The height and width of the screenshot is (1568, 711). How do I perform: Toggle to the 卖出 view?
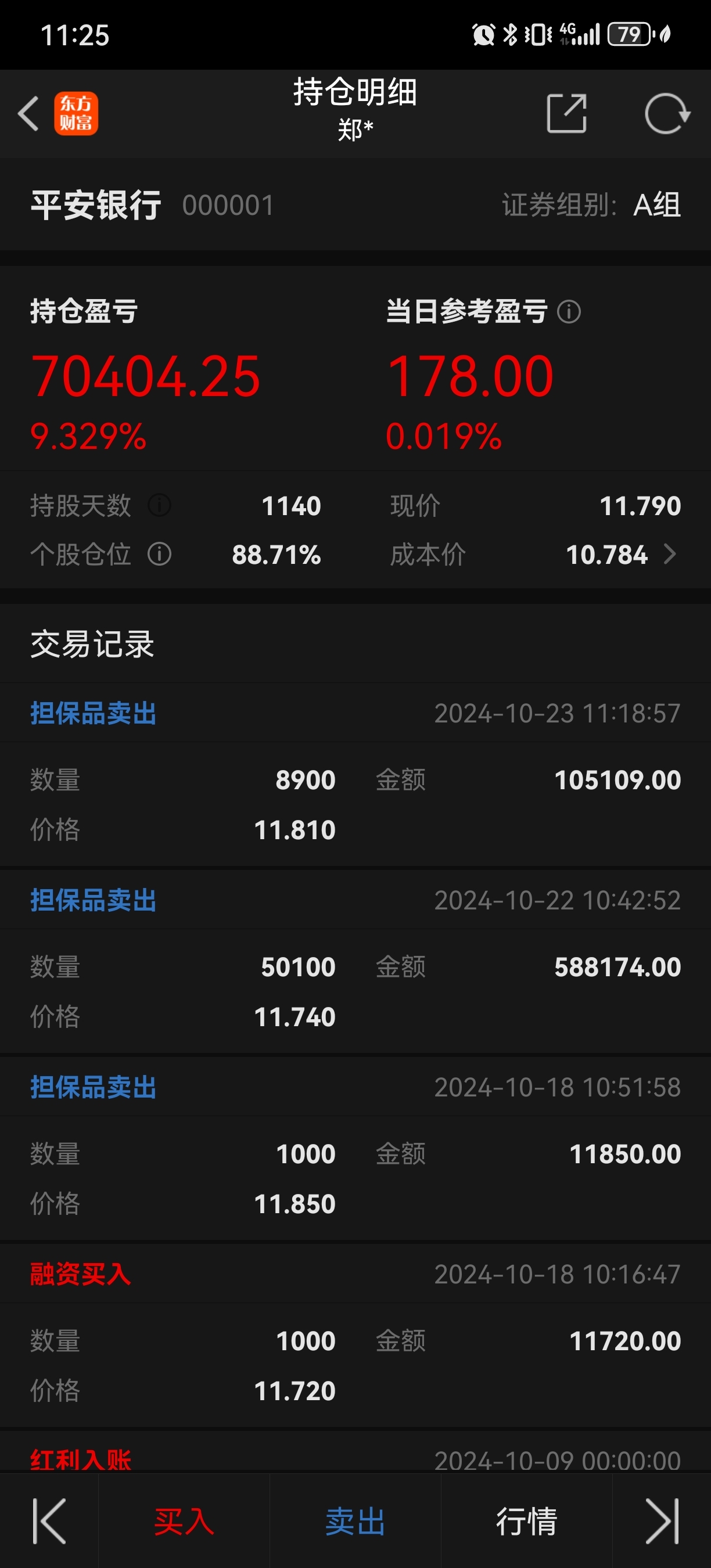pos(355,1519)
